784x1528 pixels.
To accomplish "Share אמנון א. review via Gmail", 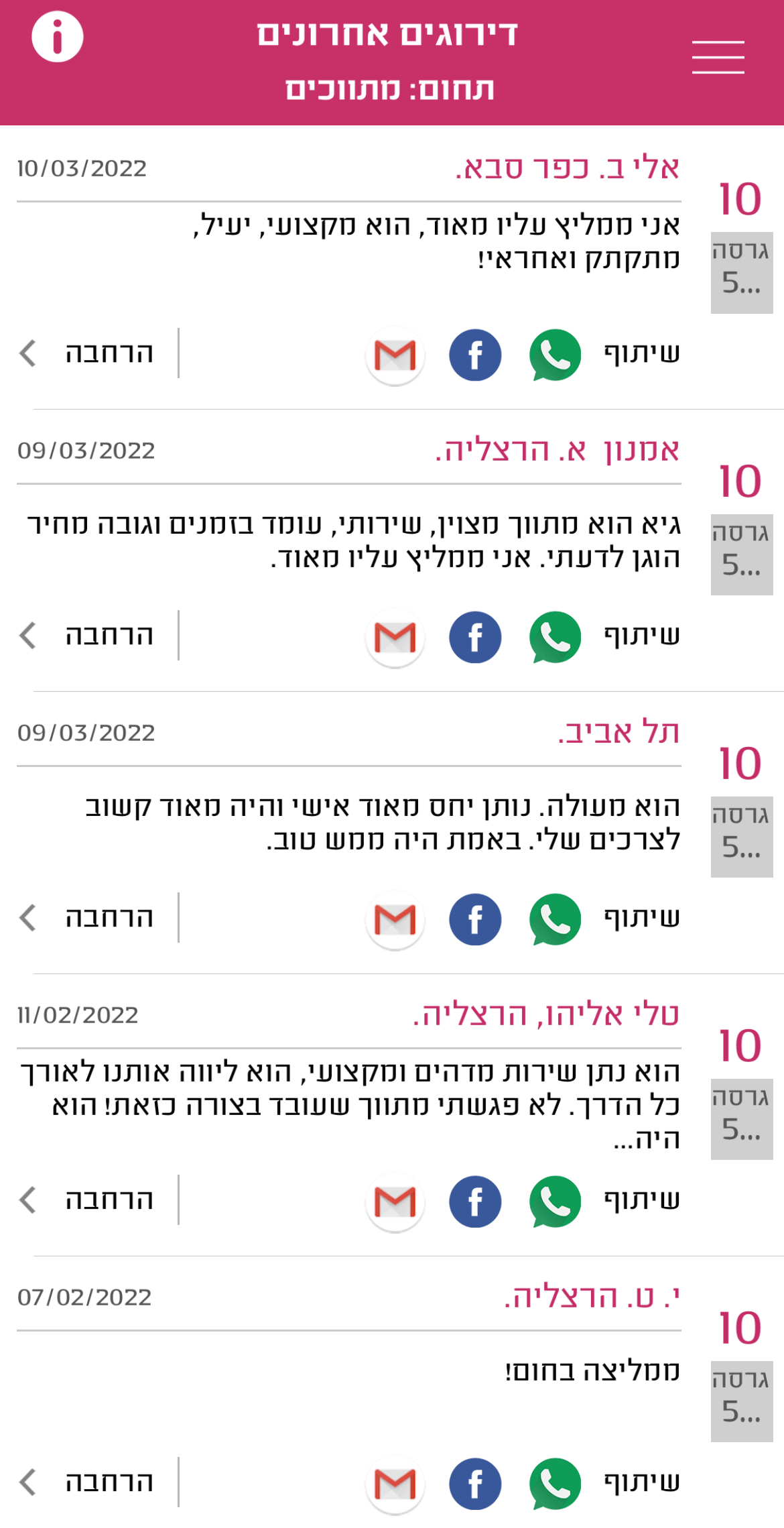I will point(395,637).
